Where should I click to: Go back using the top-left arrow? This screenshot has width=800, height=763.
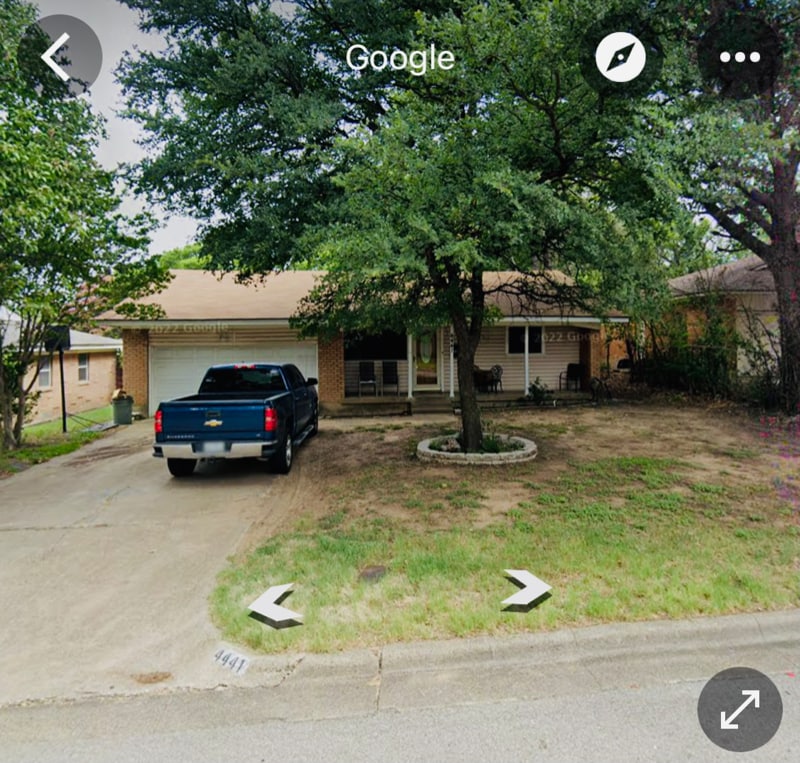point(59,56)
